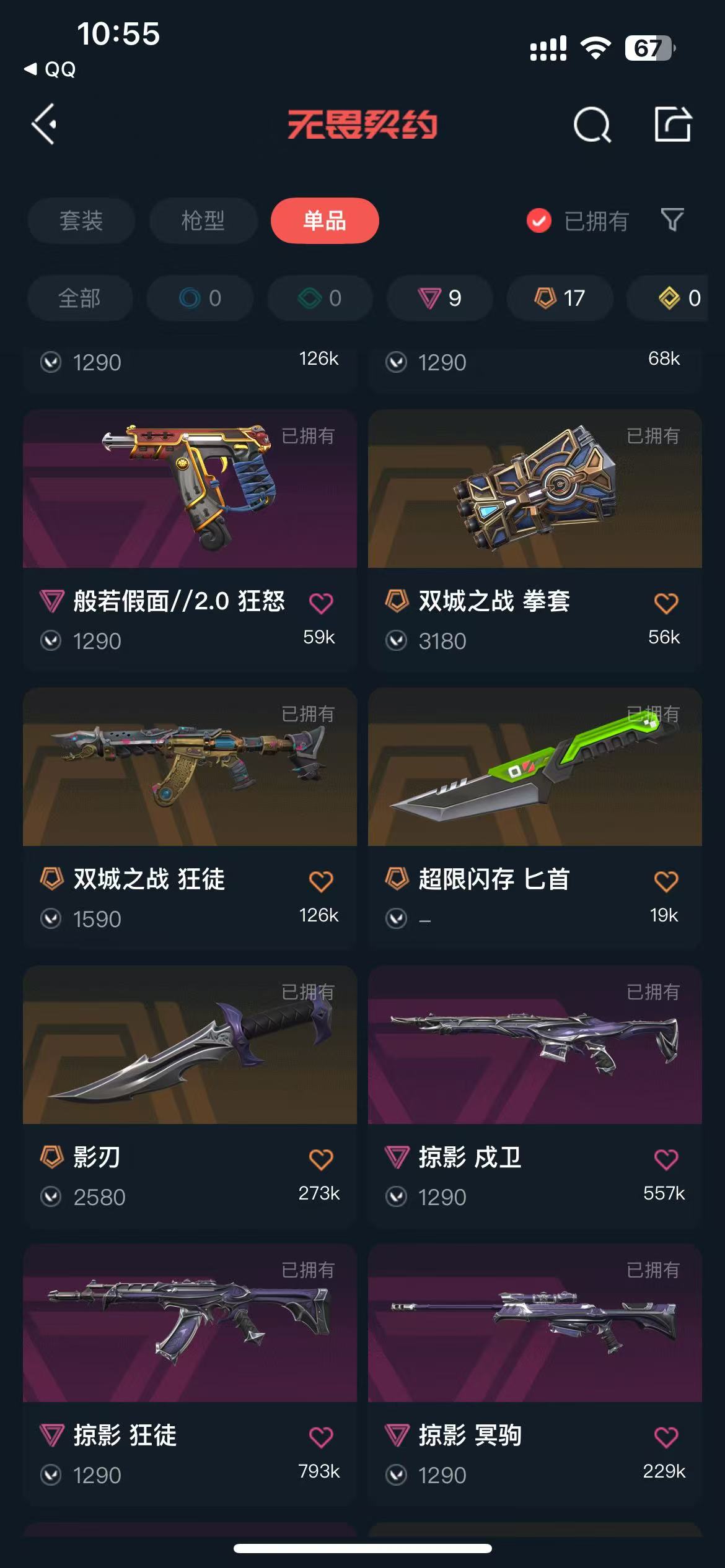
Task: Filter by the orange tier chip showing 17
Action: tap(560, 298)
